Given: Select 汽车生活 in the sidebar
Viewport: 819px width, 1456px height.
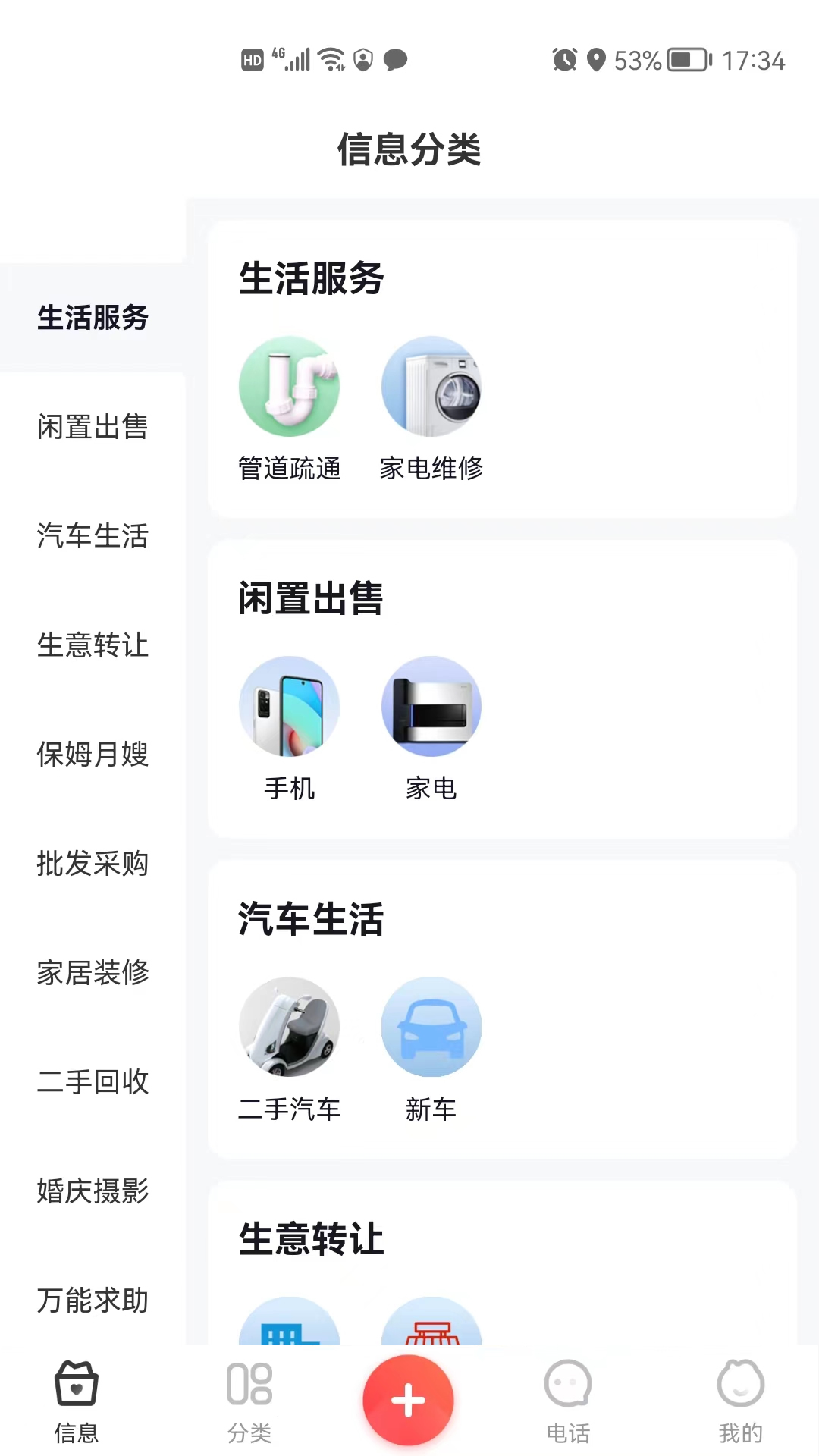Looking at the screenshot, I should [x=93, y=536].
